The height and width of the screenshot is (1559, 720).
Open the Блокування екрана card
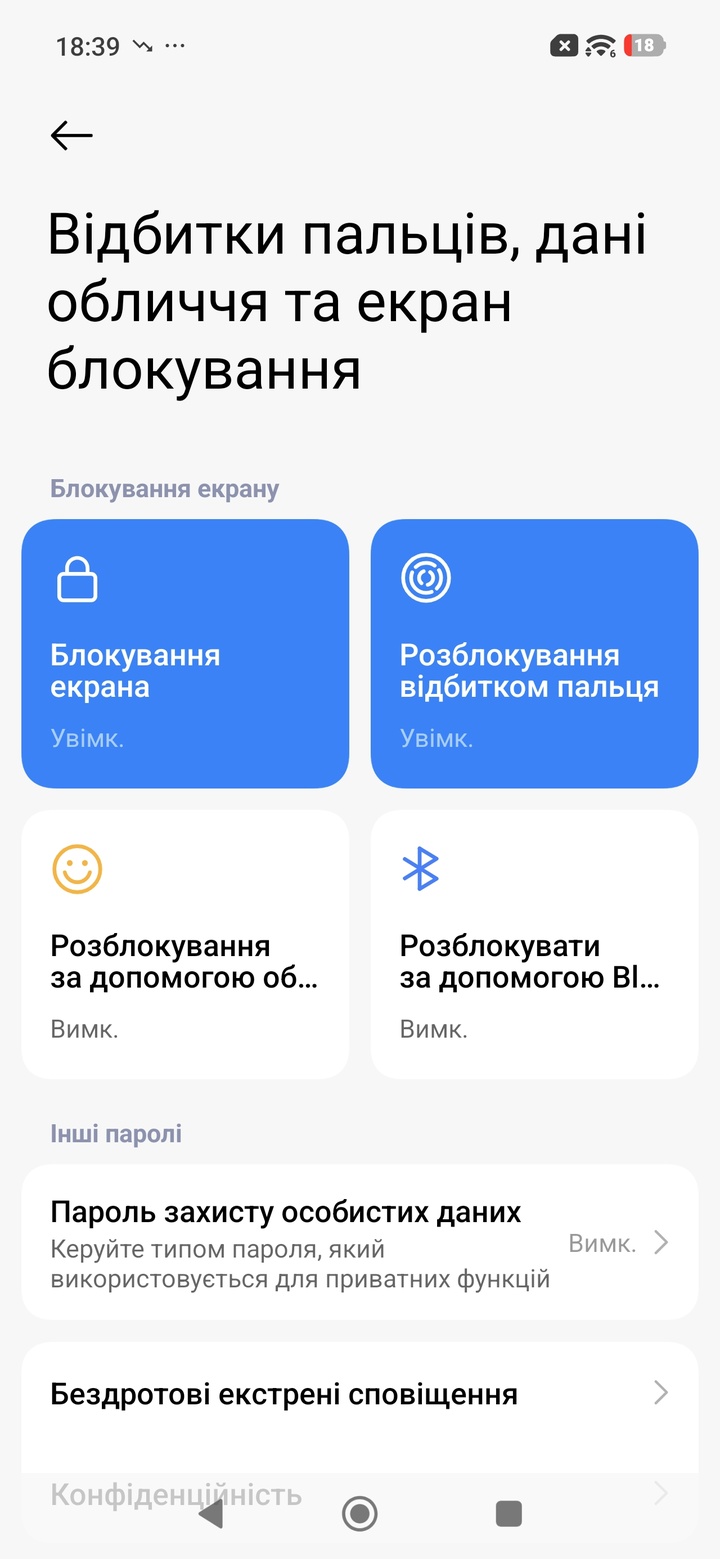pos(185,653)
